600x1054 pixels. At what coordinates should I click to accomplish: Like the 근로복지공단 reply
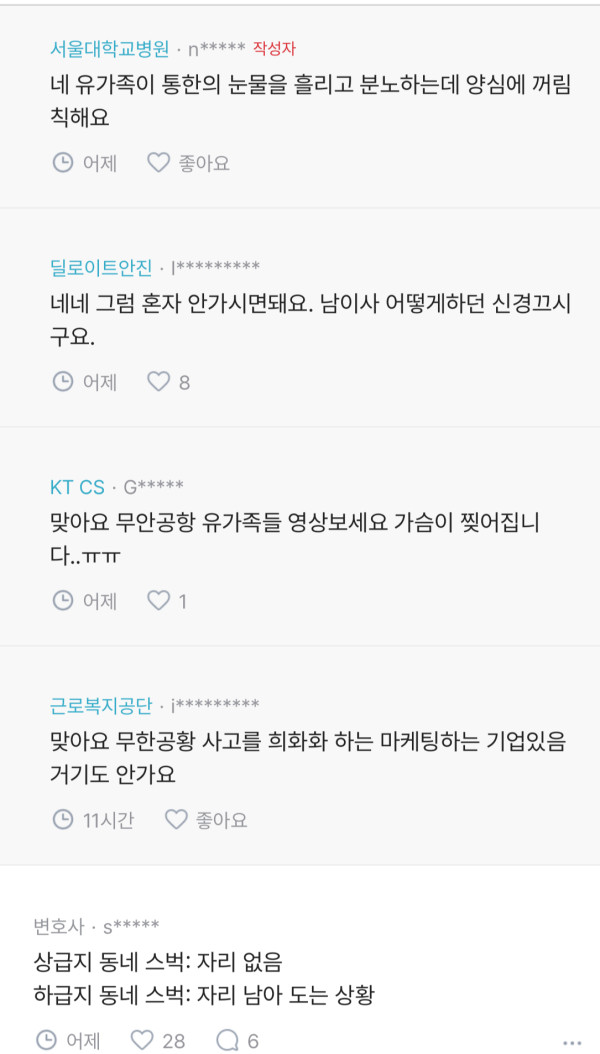[x=206, y=819]
